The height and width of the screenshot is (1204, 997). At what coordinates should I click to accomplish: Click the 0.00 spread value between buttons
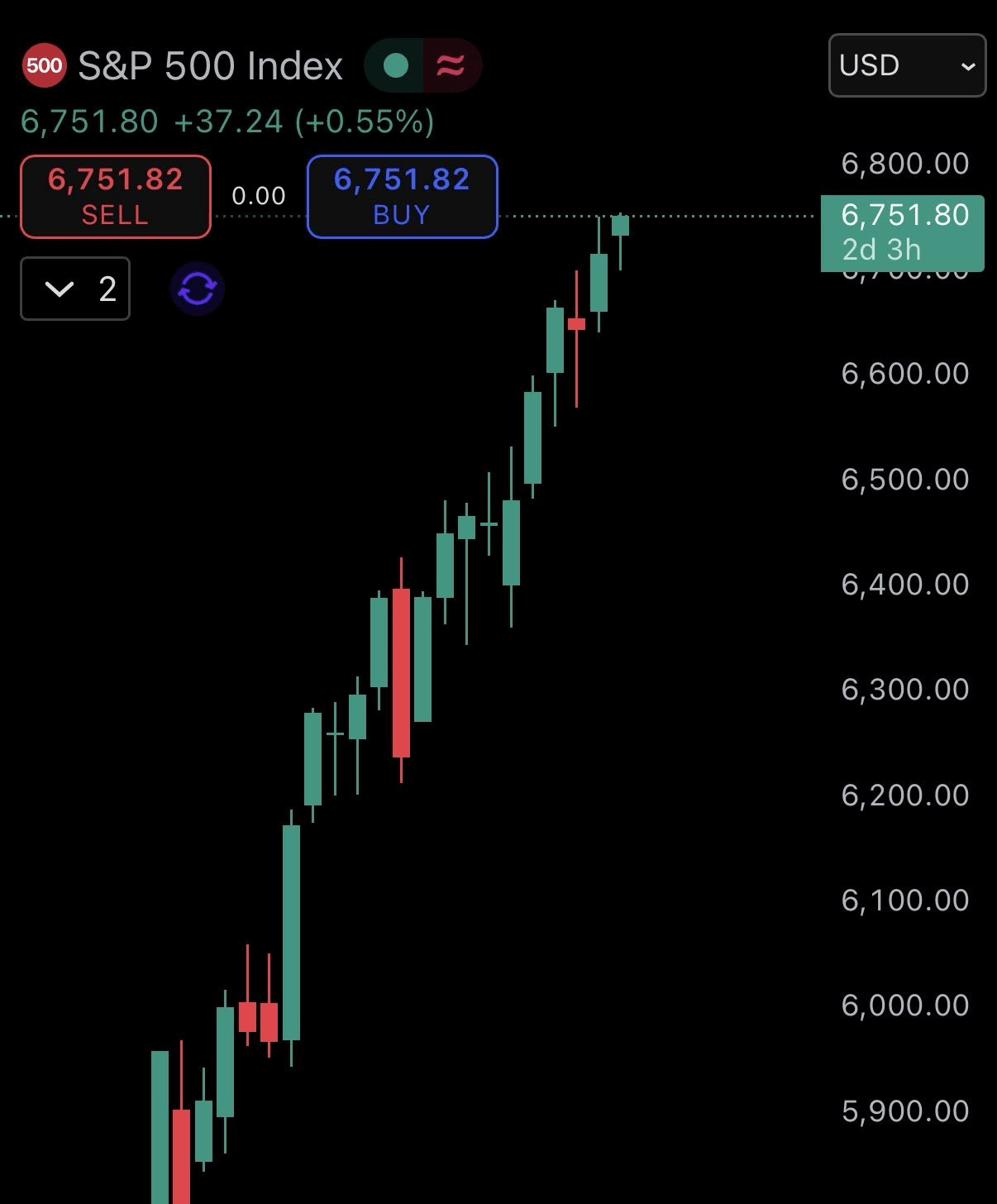tap(259, 196)
